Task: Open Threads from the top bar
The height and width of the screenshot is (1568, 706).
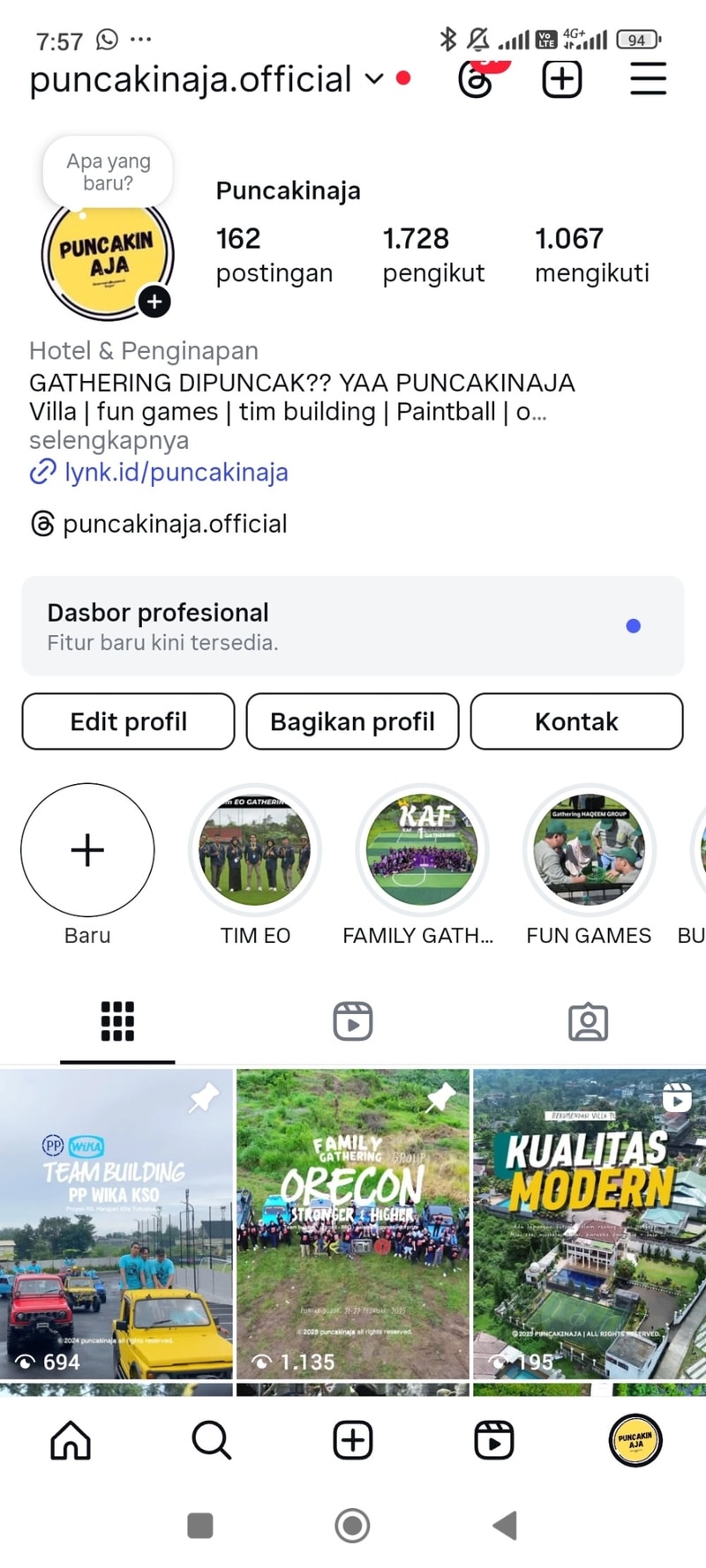Action: (476, 80)
